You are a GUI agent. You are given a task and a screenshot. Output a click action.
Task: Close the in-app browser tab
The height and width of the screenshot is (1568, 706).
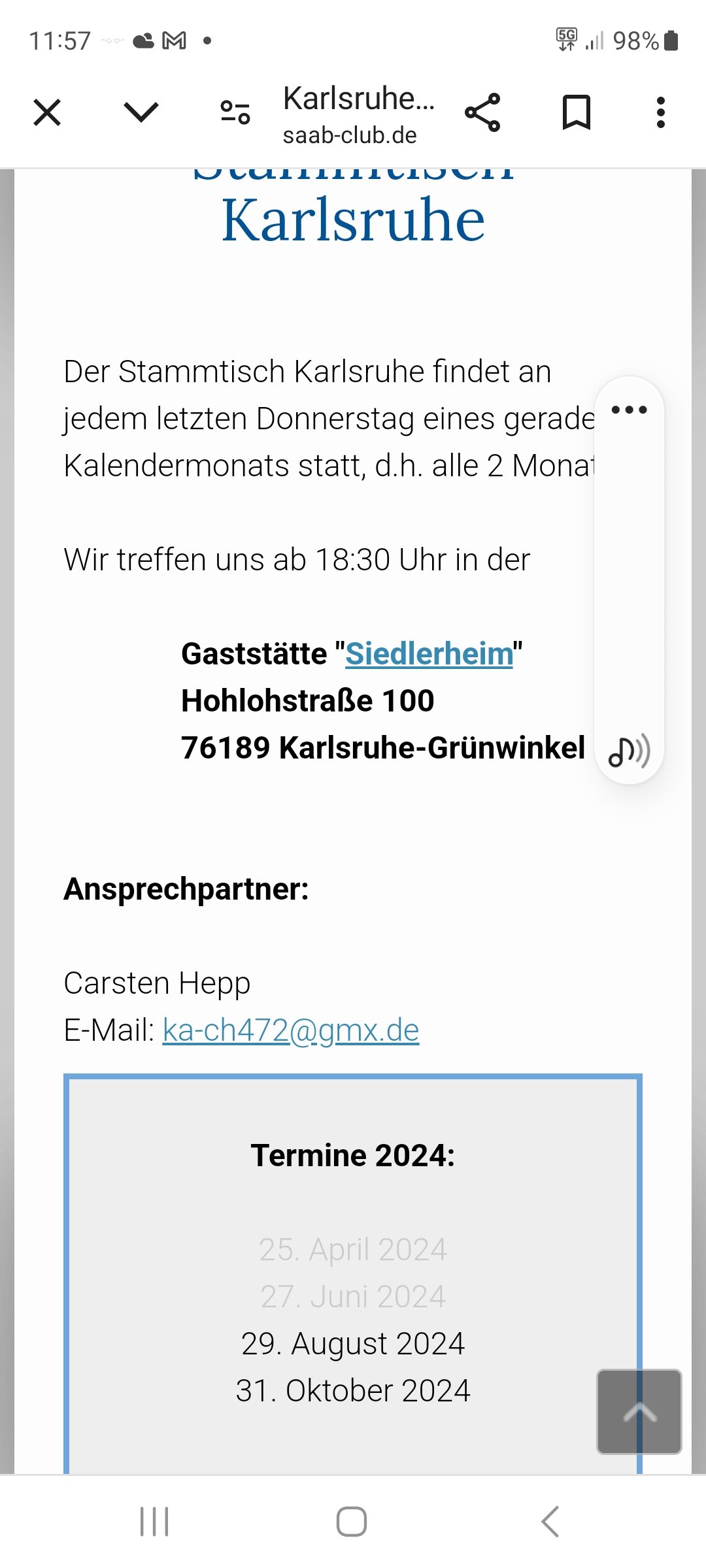[x=47, y=112]
